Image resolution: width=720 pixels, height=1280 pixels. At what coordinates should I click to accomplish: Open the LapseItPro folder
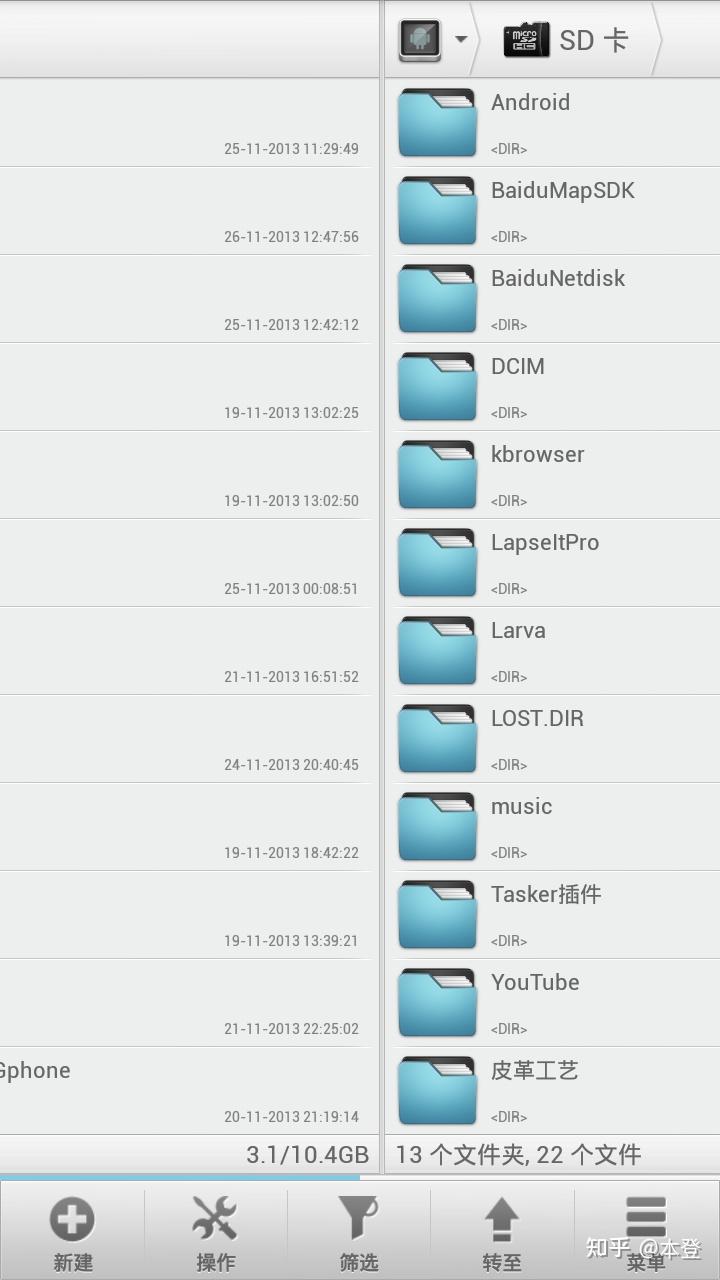click(x=544, y=562)
